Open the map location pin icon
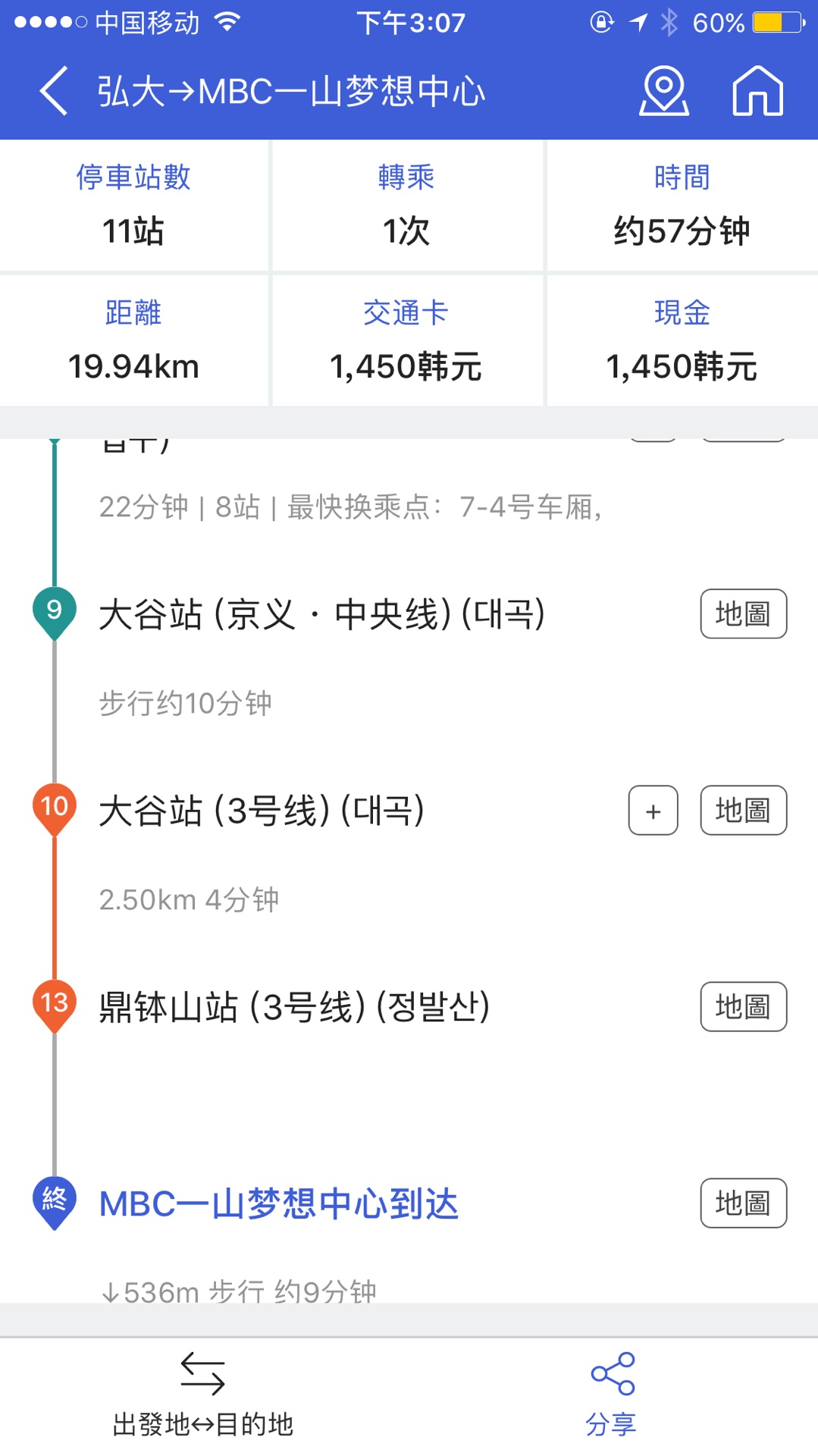This screenshot has width=818, height=1456. (664, 91)
